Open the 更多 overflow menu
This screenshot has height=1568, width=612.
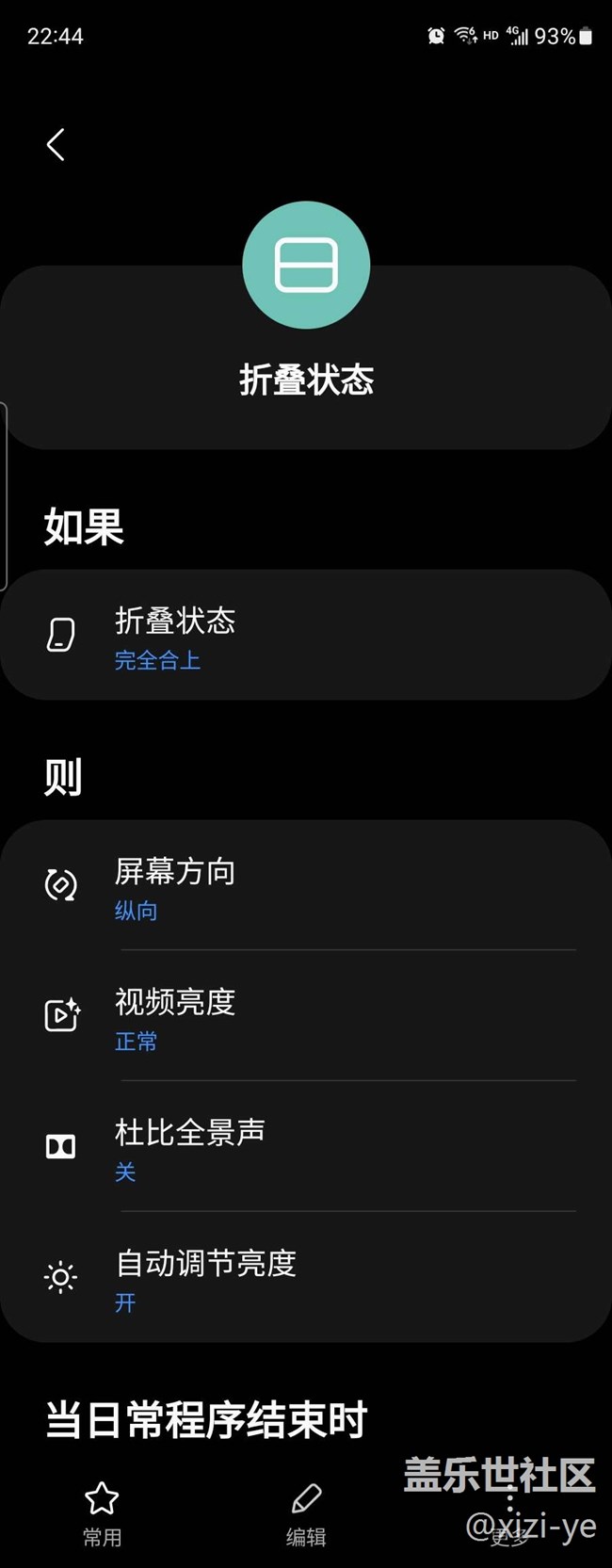pyautogui.click(x=510, y=1514)
